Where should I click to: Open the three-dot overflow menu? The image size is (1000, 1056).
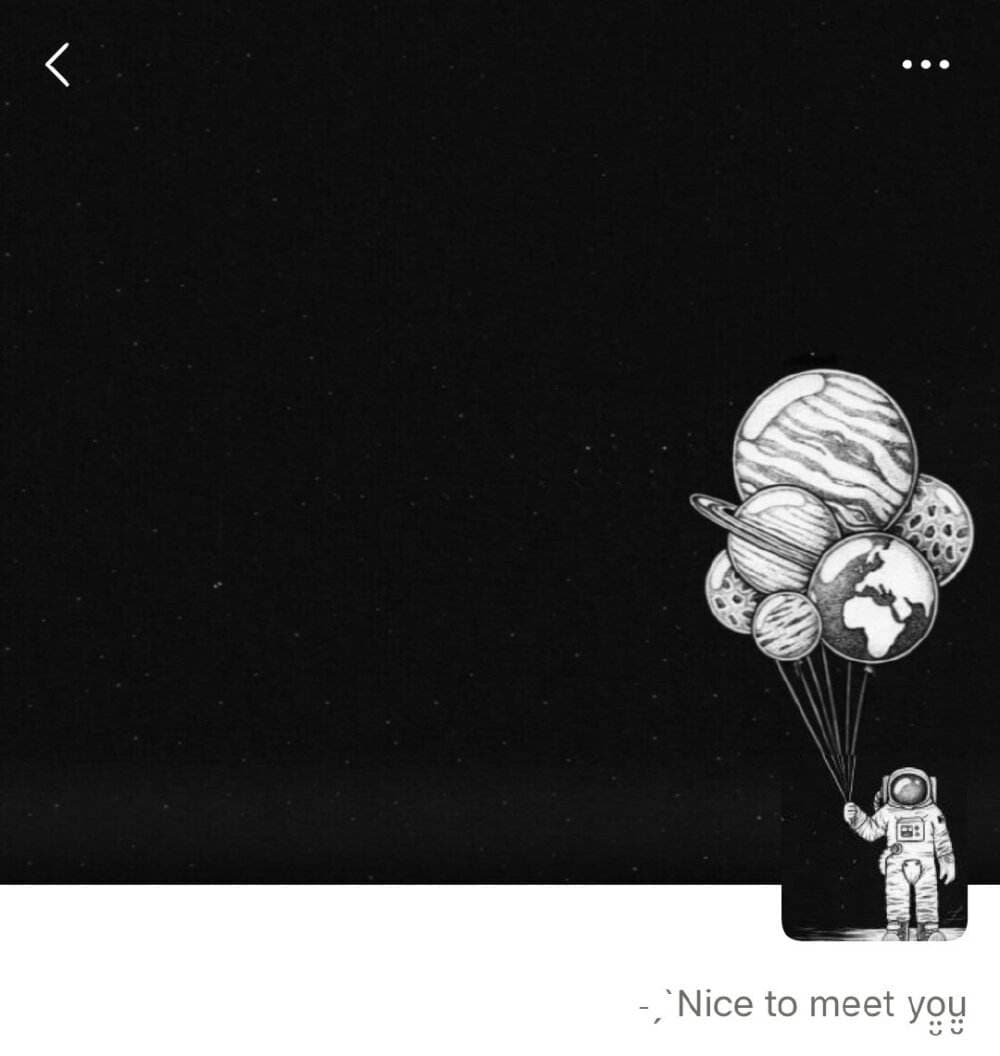point(925,65)
